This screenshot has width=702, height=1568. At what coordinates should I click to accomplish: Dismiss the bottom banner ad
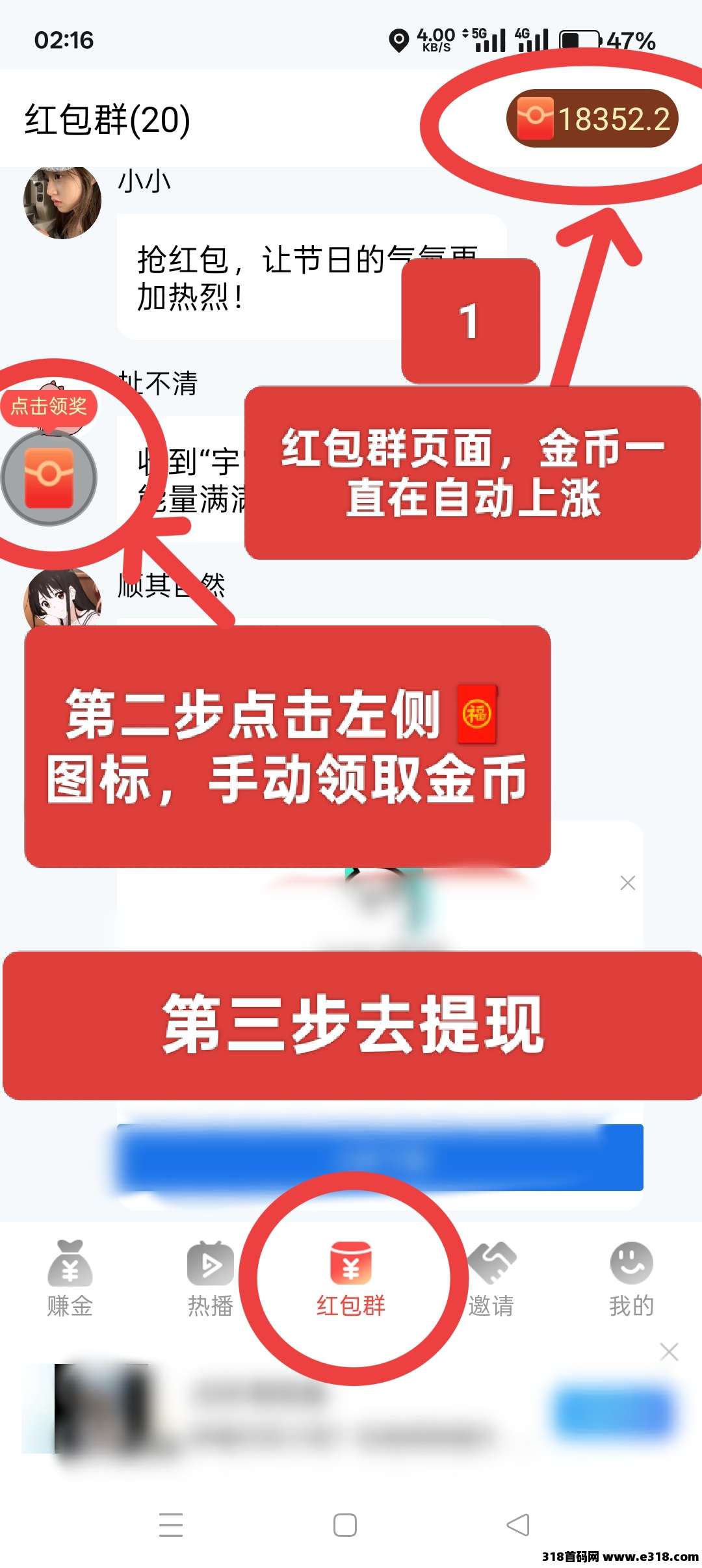click(669, 1352)
